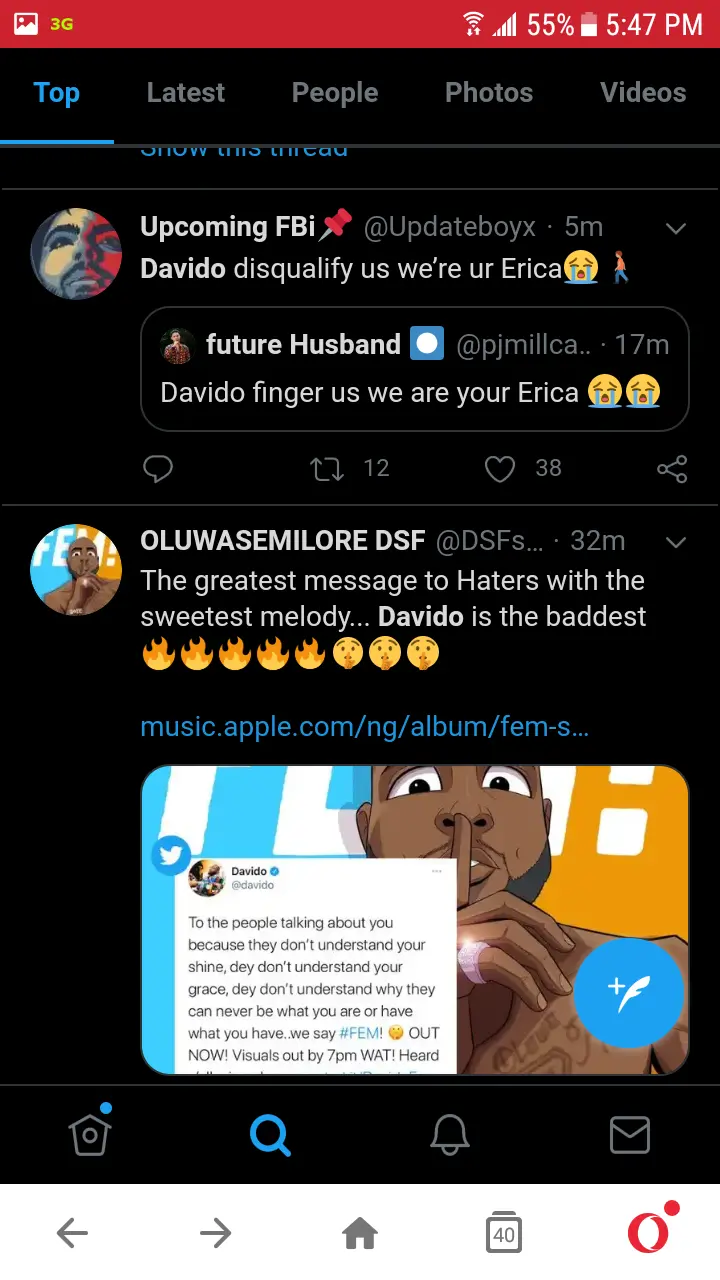Expand options for Upcoming FBi's tweet

click(676, 229)
